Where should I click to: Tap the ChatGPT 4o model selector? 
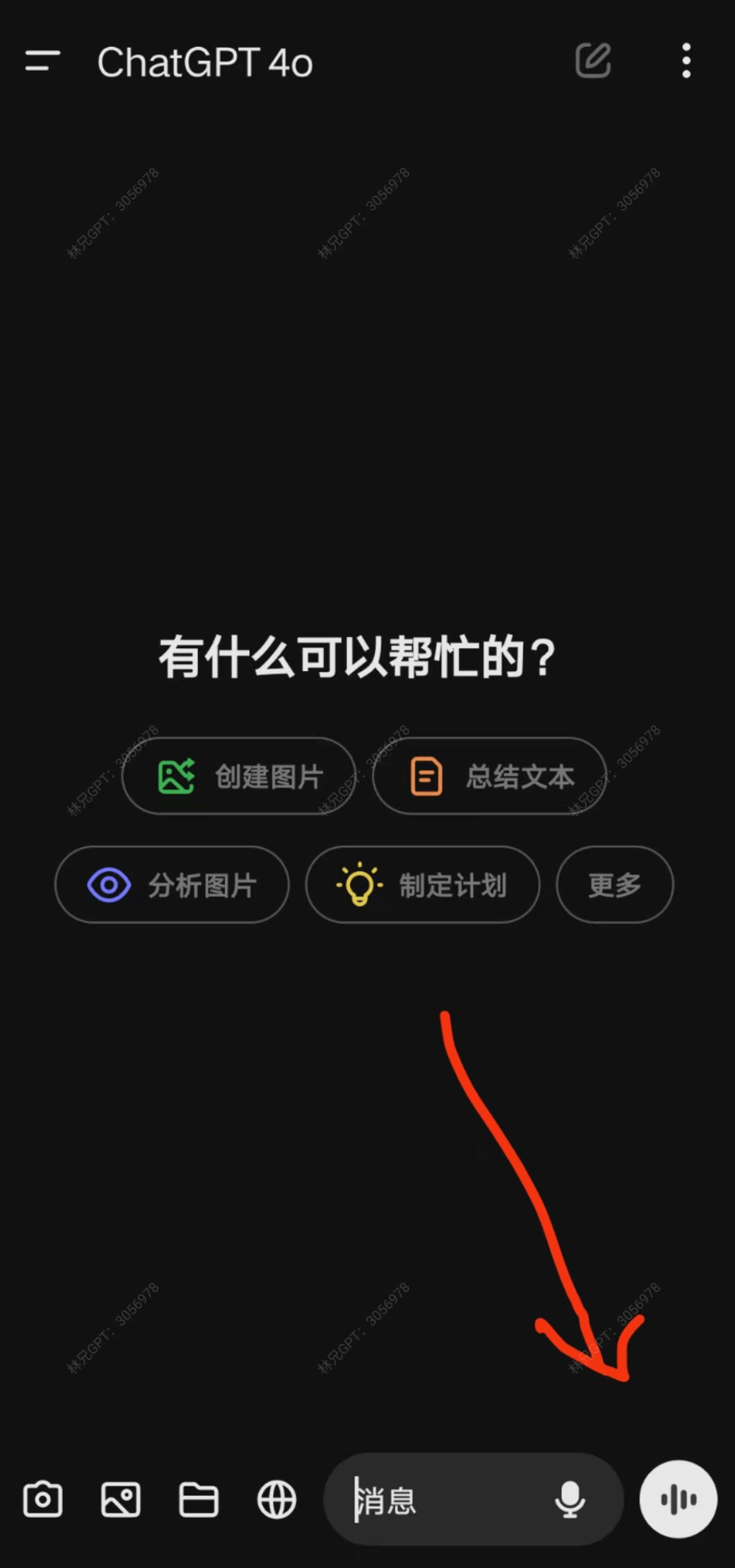click(205, 63)
